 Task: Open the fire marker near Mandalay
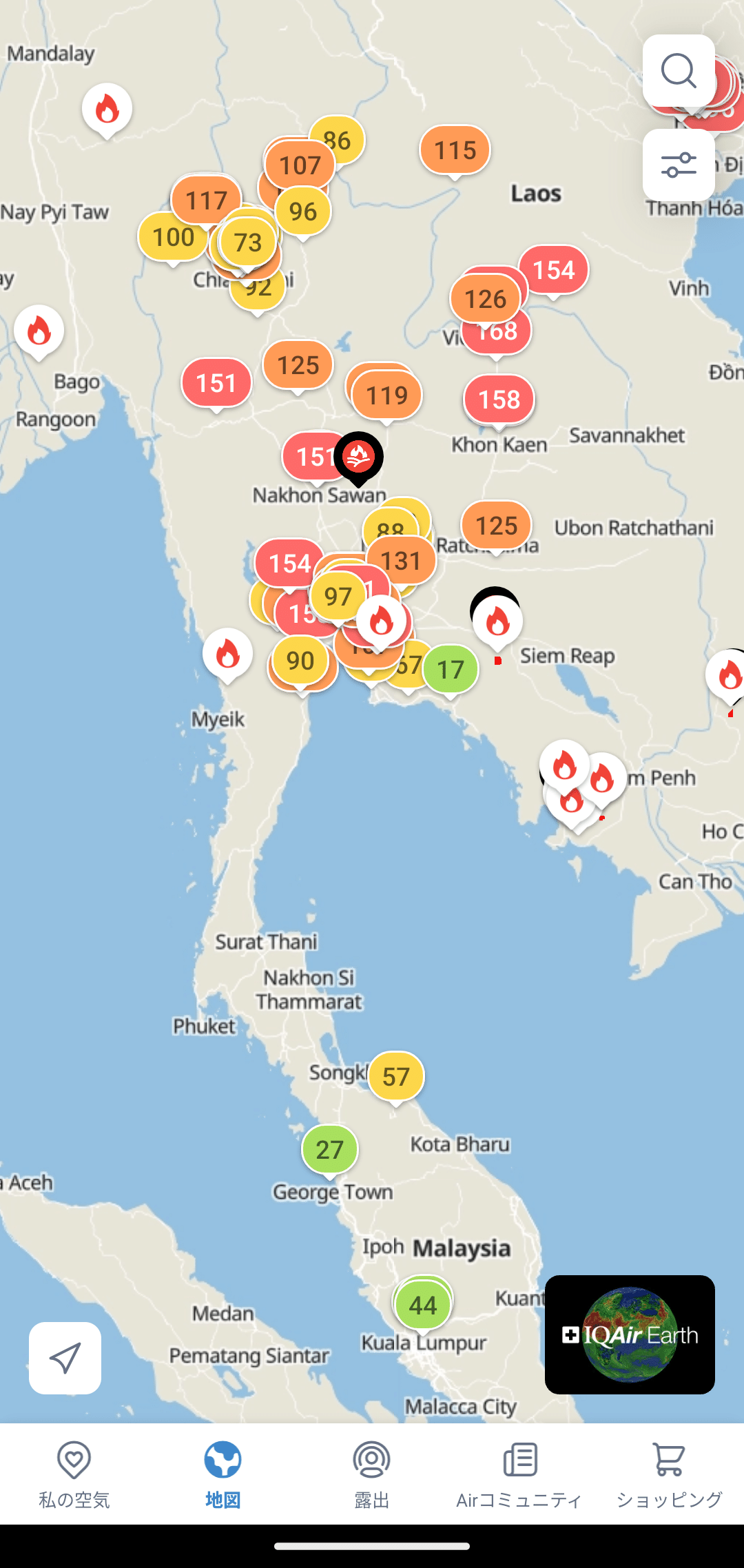click(x=107, y=109)
